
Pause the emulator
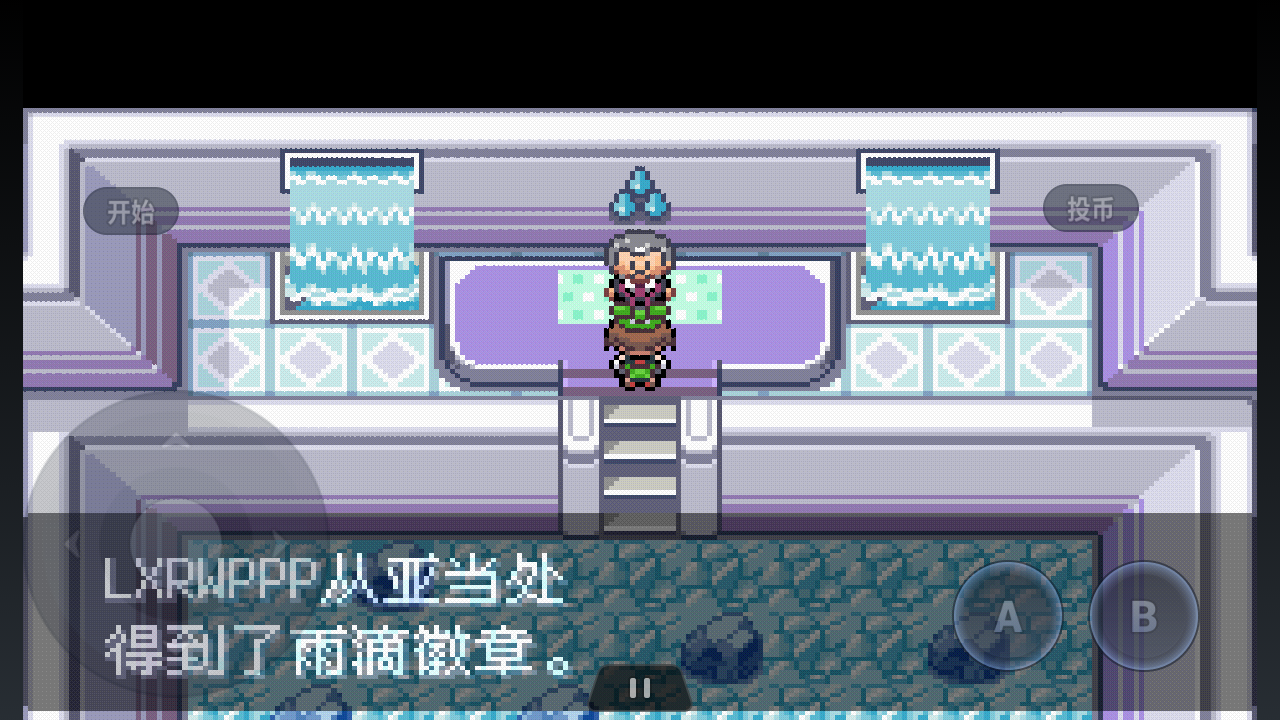coord(640,688)
